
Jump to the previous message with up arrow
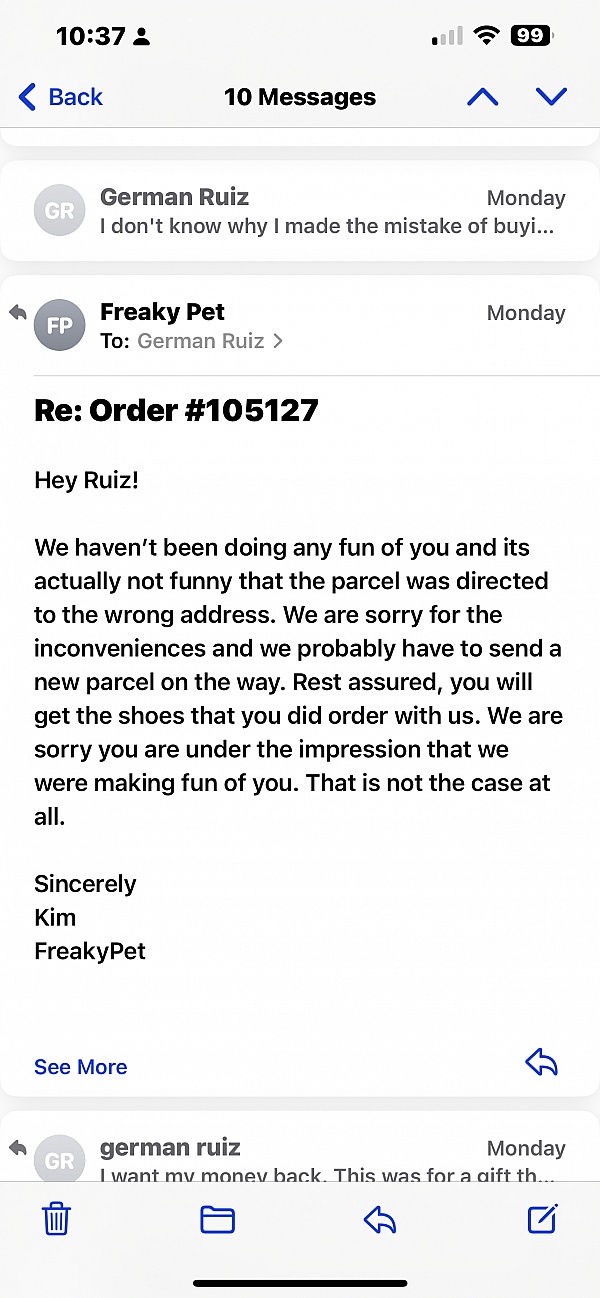pos(483,97)
